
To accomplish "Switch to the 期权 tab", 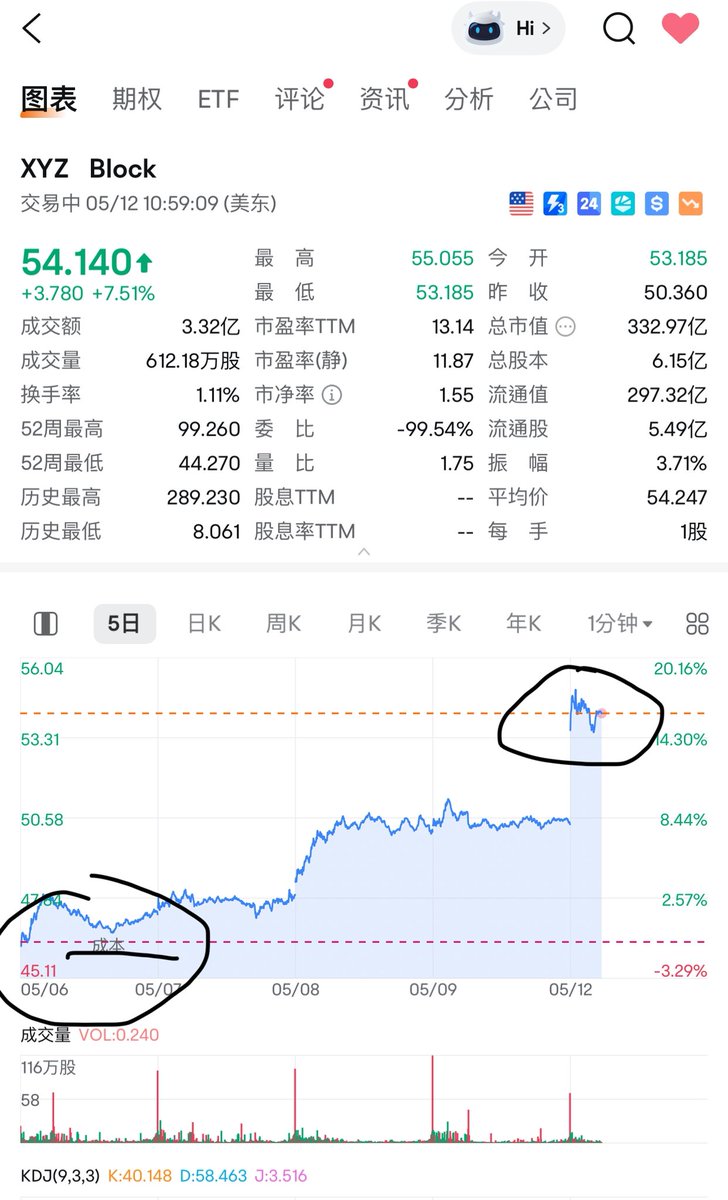I will pos(137,99).
